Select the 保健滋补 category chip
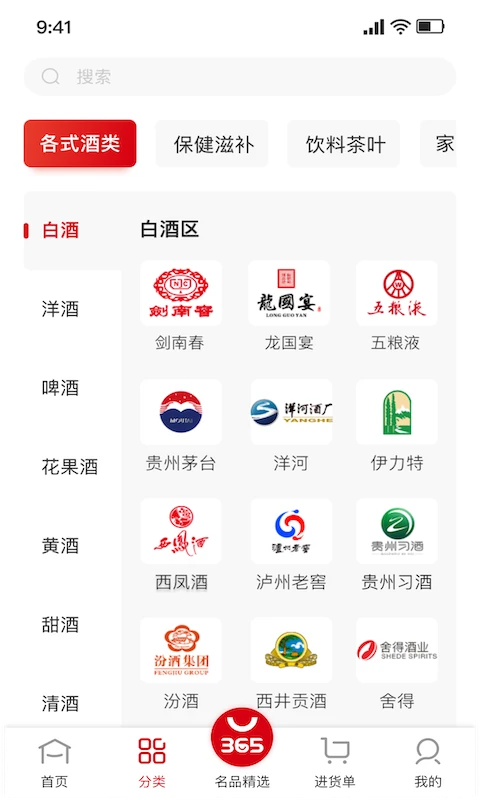 point(212,144)
